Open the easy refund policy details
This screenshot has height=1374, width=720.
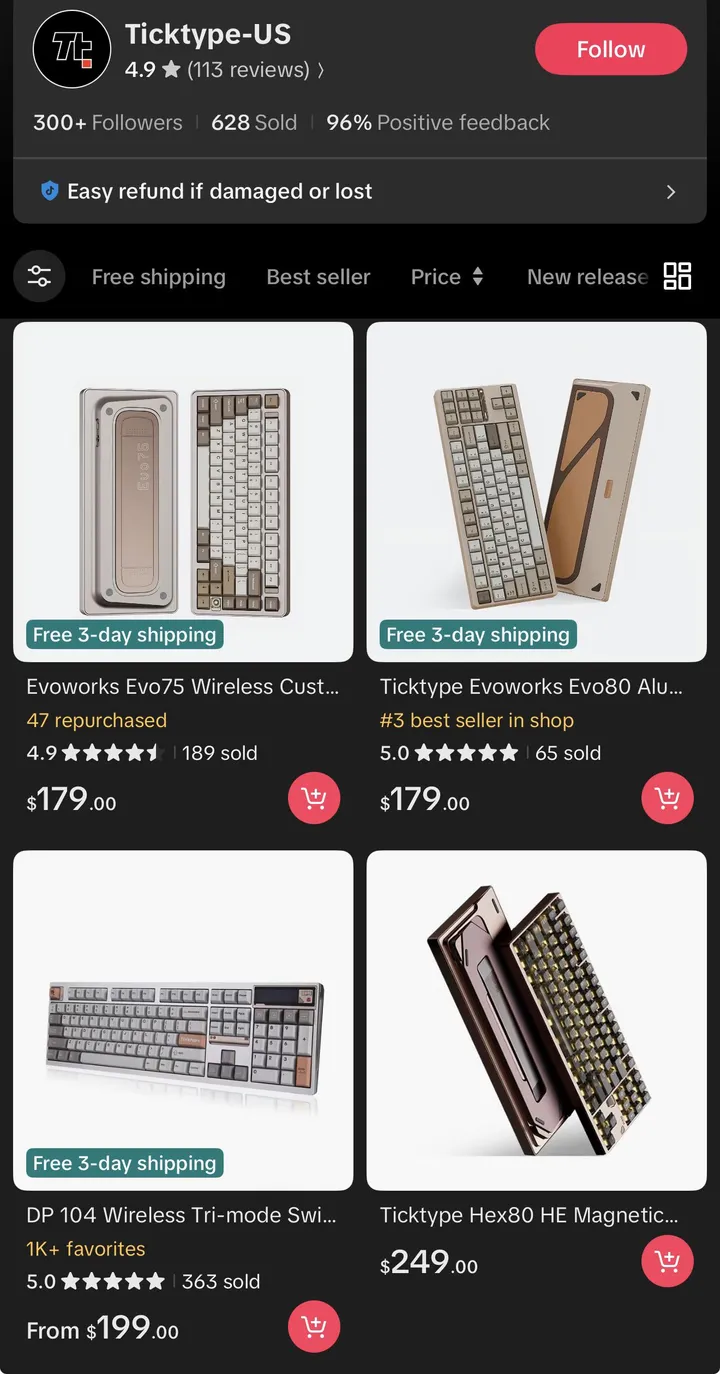[359, 191]
